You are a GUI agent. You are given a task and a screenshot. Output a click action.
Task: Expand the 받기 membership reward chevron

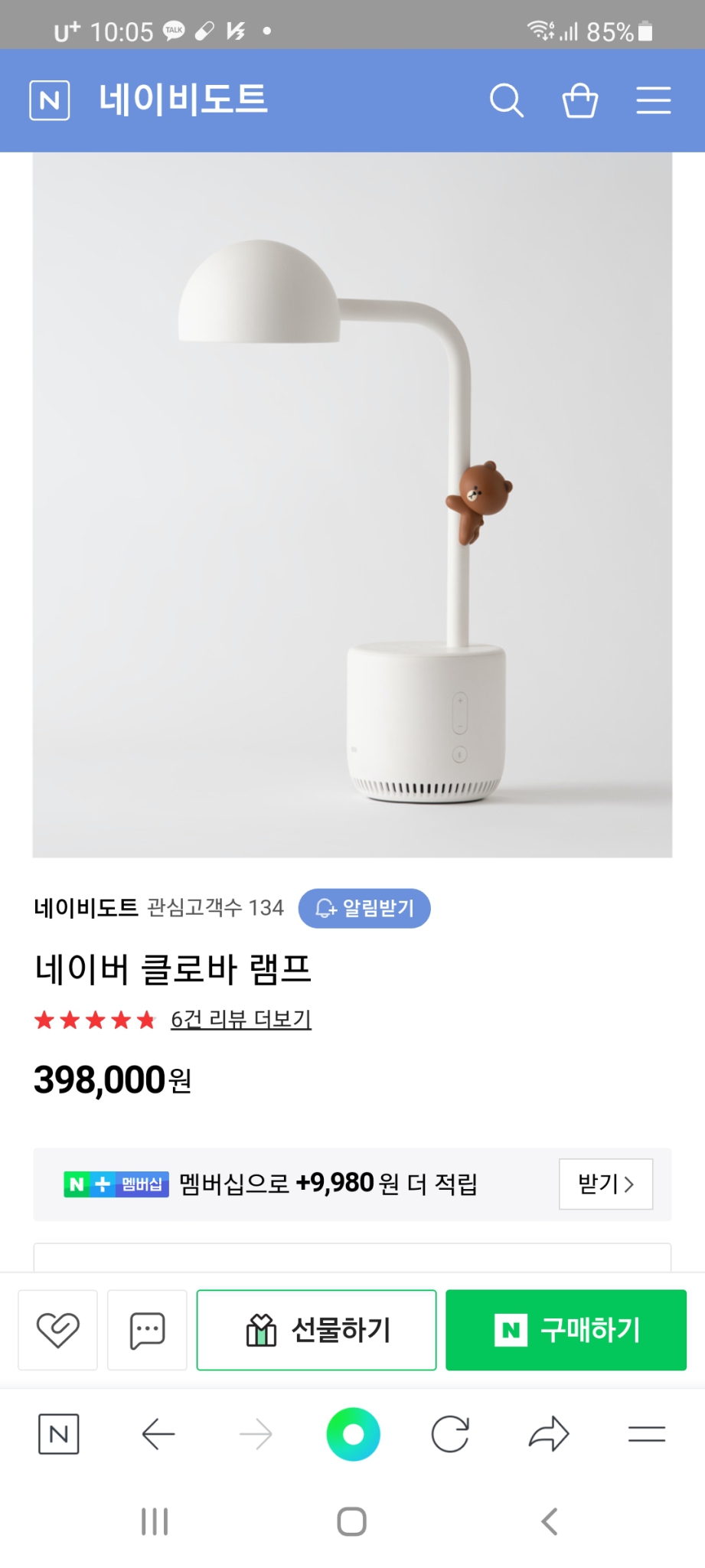[605, 1184]
